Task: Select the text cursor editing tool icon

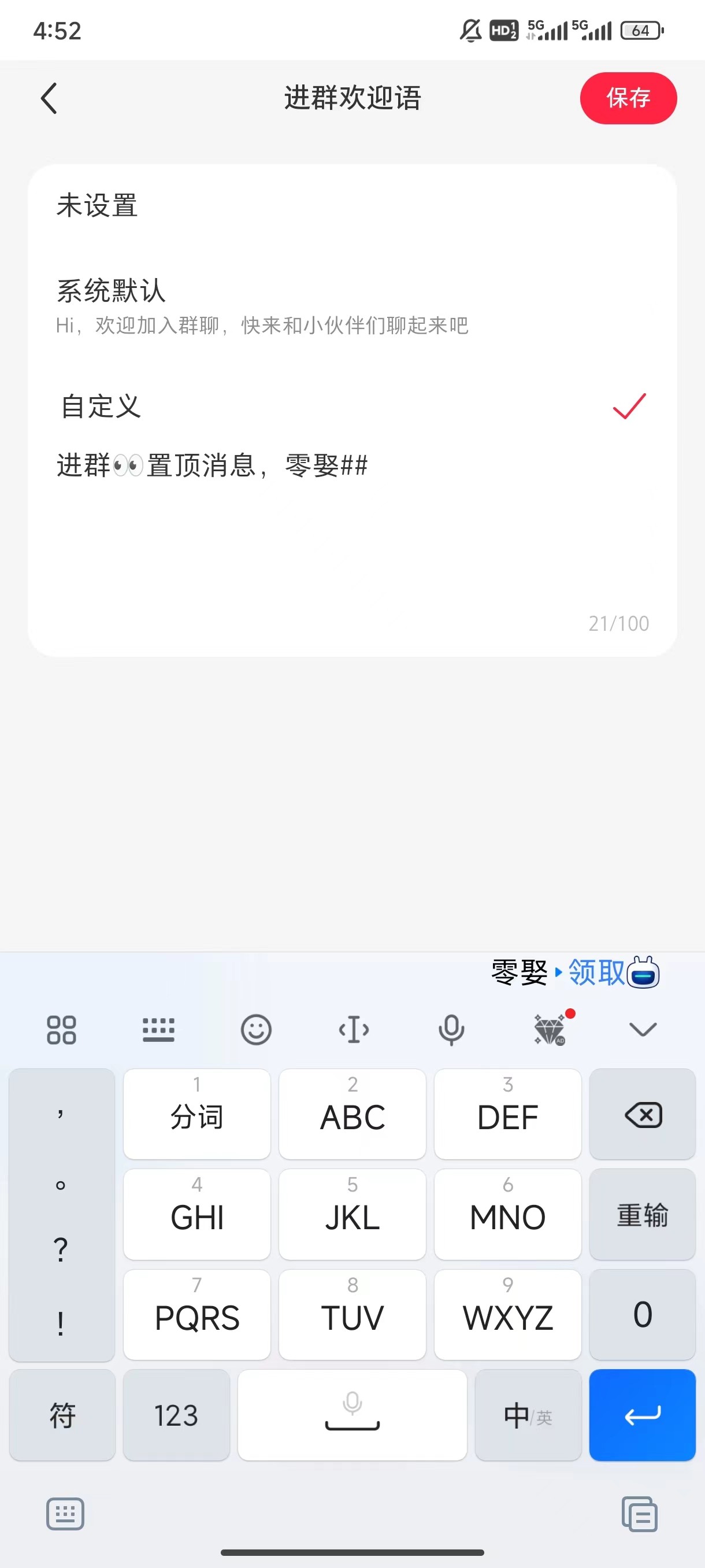Action: pyautogui.click(x=354, y=1030)
